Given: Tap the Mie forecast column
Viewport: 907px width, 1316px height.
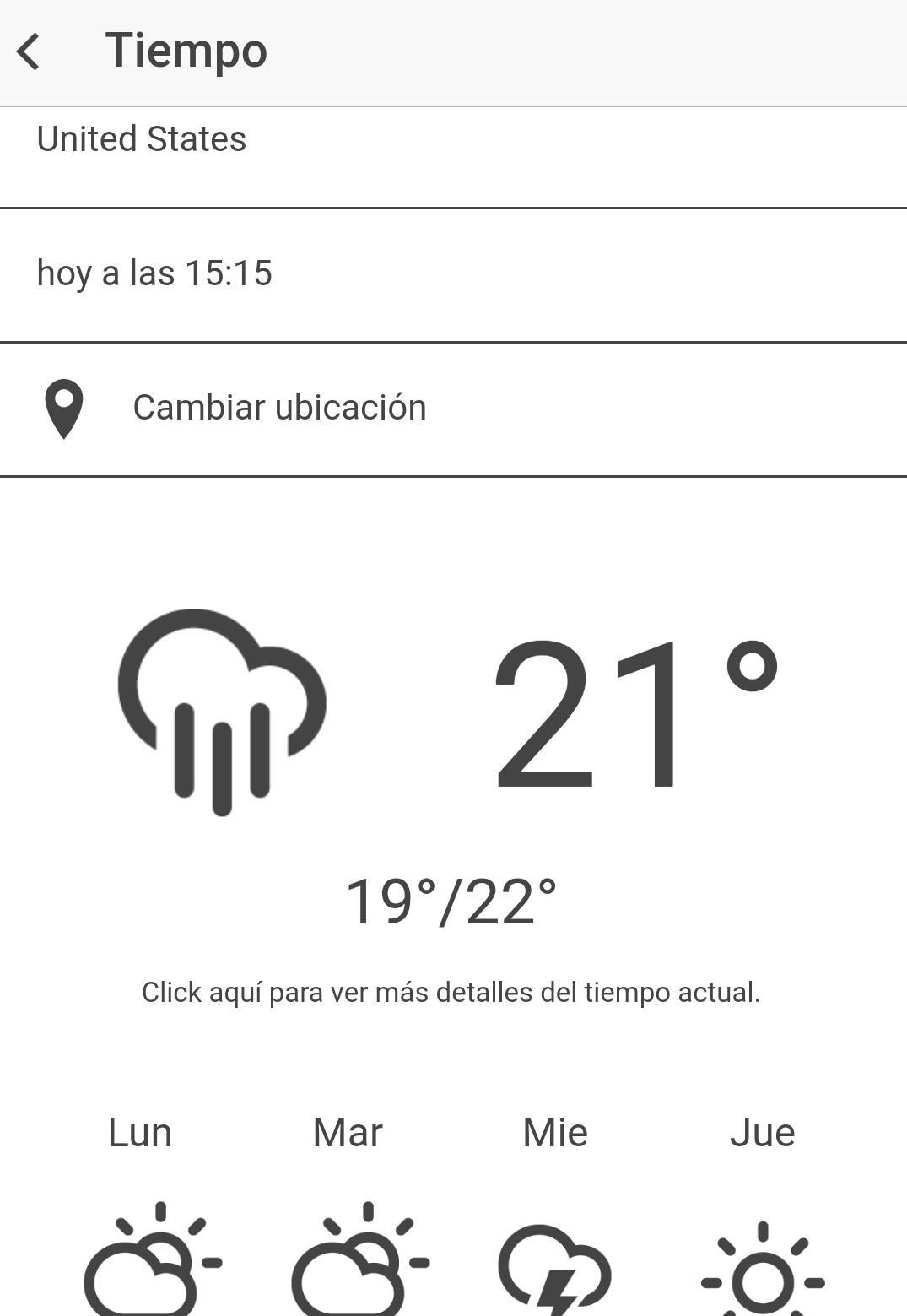Looking at the screenshot, I should click(554, 1134).
